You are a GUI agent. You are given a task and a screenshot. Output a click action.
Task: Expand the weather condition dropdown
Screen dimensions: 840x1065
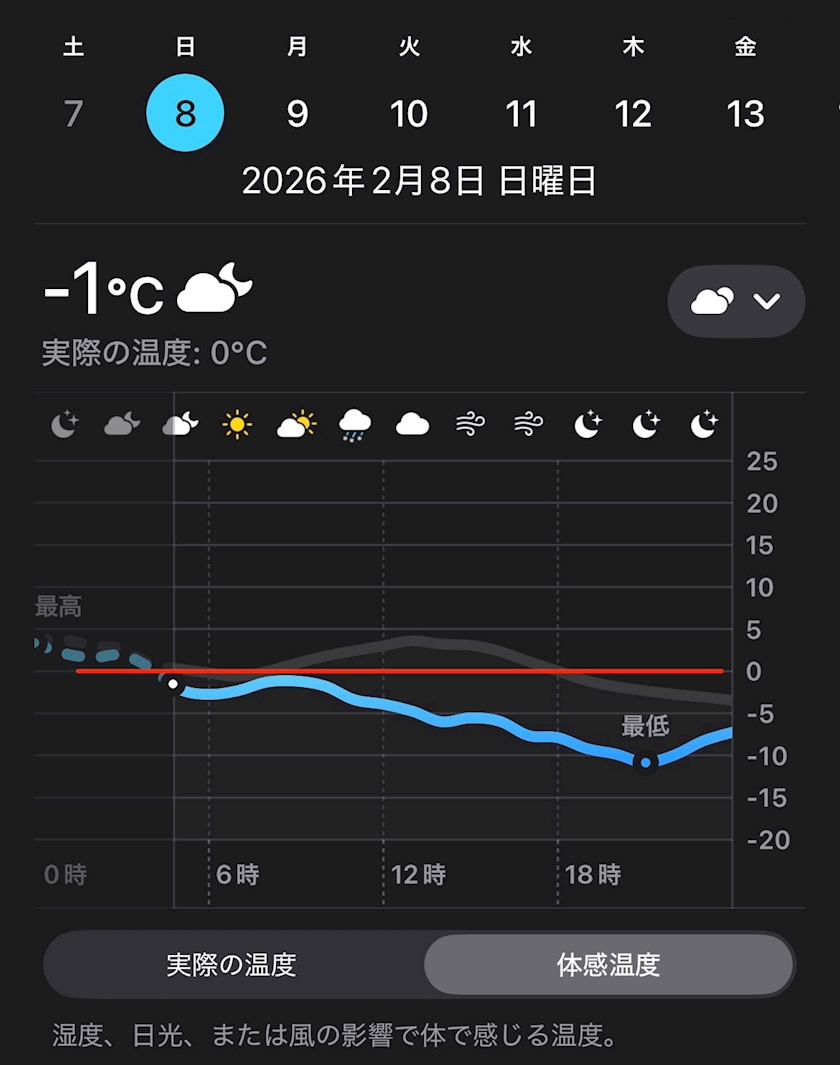click(x=736, y=301)
